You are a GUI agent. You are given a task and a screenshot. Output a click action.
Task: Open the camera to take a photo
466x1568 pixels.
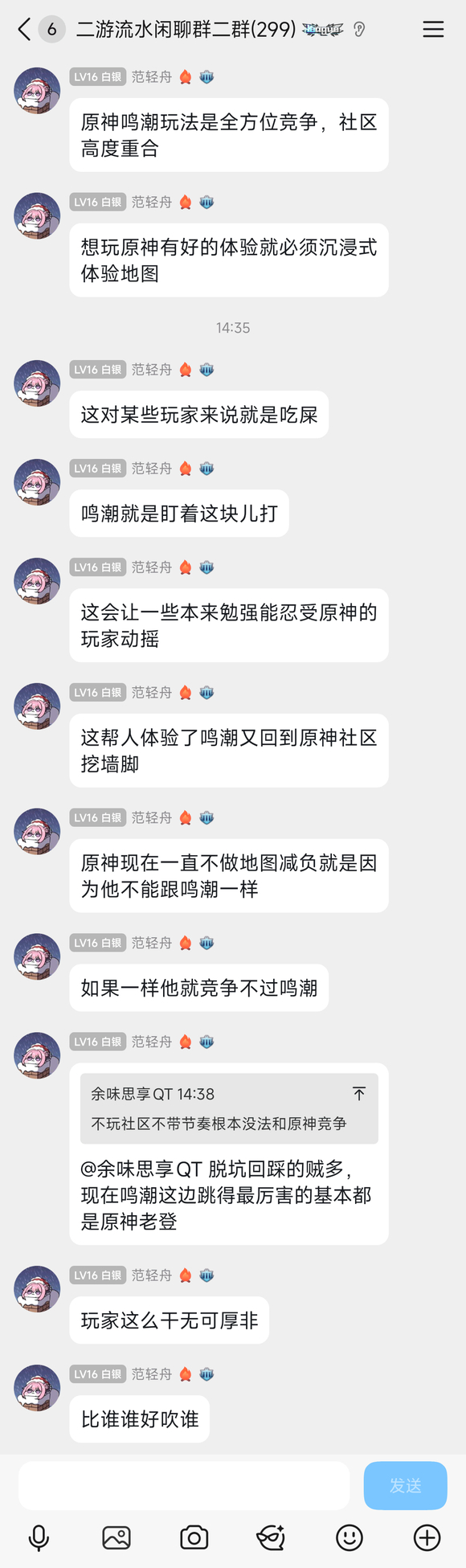coord(194,1538)
